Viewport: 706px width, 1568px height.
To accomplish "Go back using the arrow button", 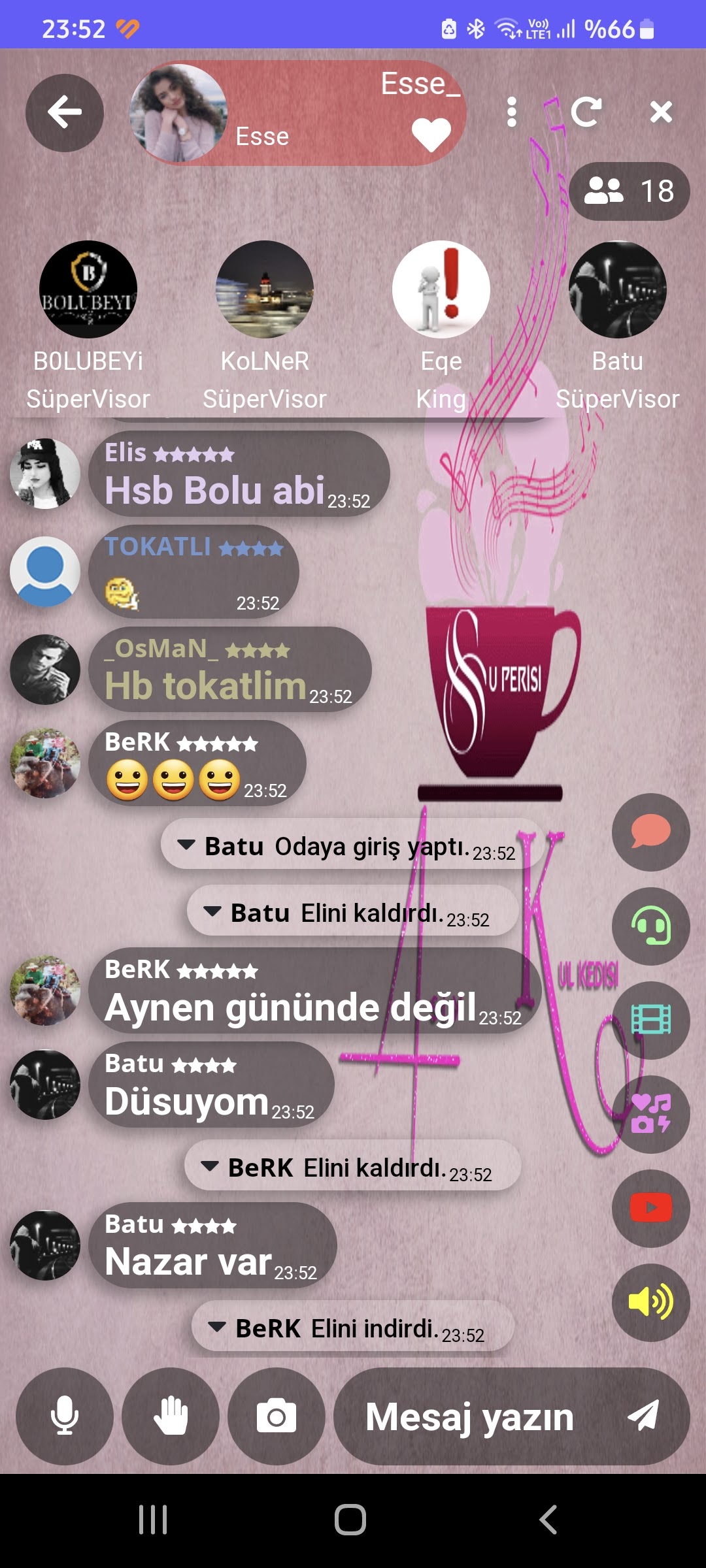I will point(64,113).
